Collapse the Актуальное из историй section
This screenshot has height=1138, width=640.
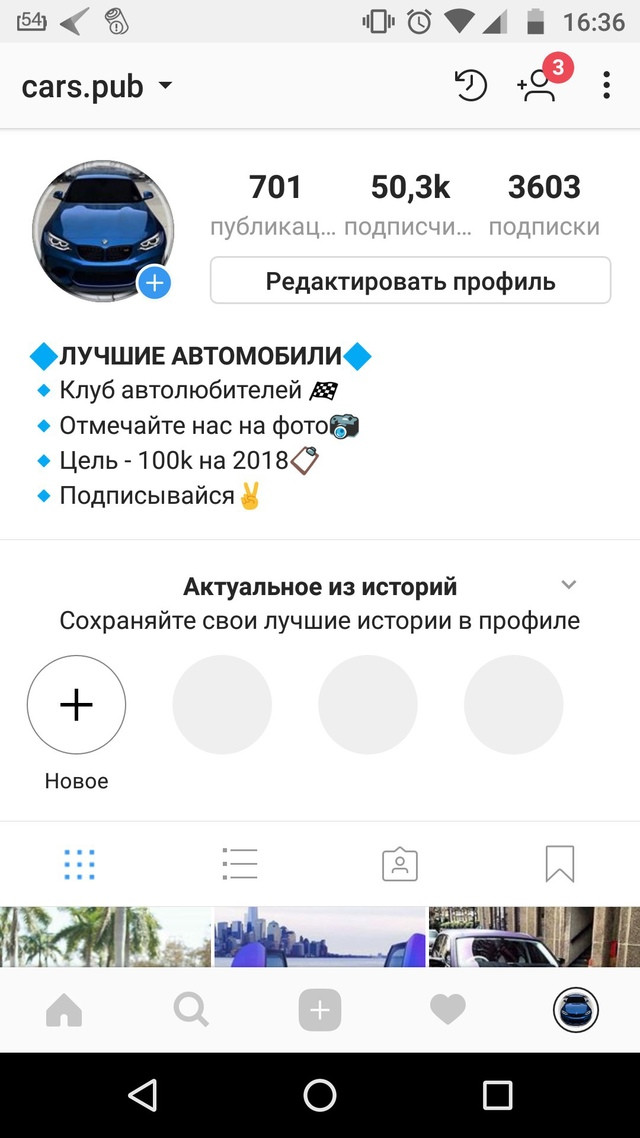[x=569, y=585]
